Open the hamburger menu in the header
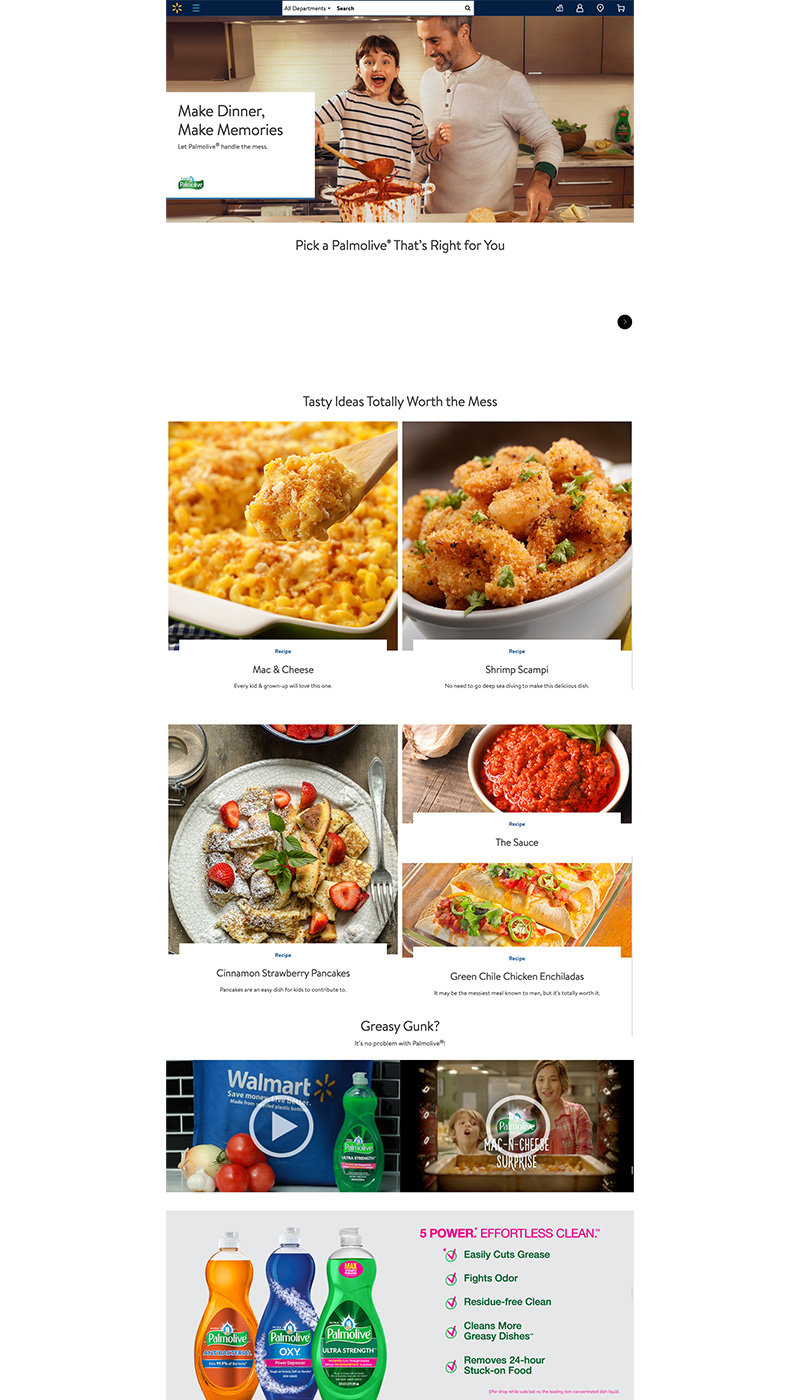Screen dimensions: 800x1400 [x=196, y=8]
